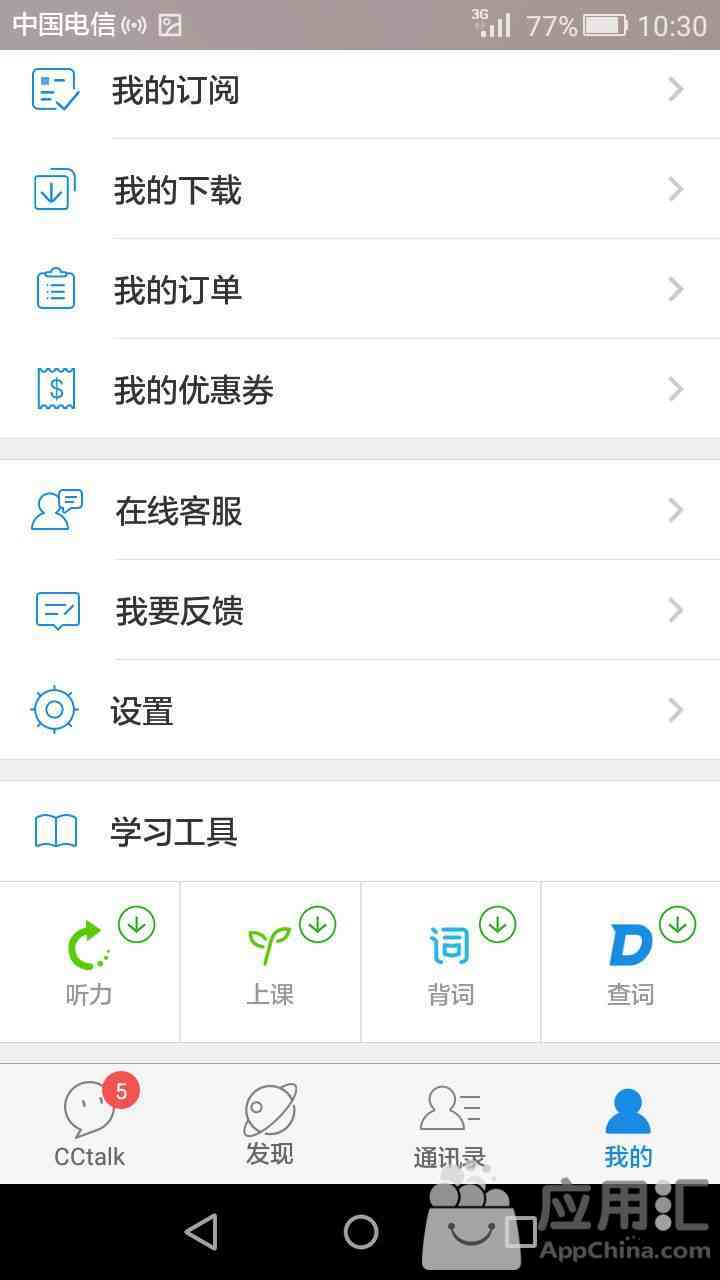Screen dimensions: 720x1280
Task: View 我的订单 orders
Action: pos(360,289)
